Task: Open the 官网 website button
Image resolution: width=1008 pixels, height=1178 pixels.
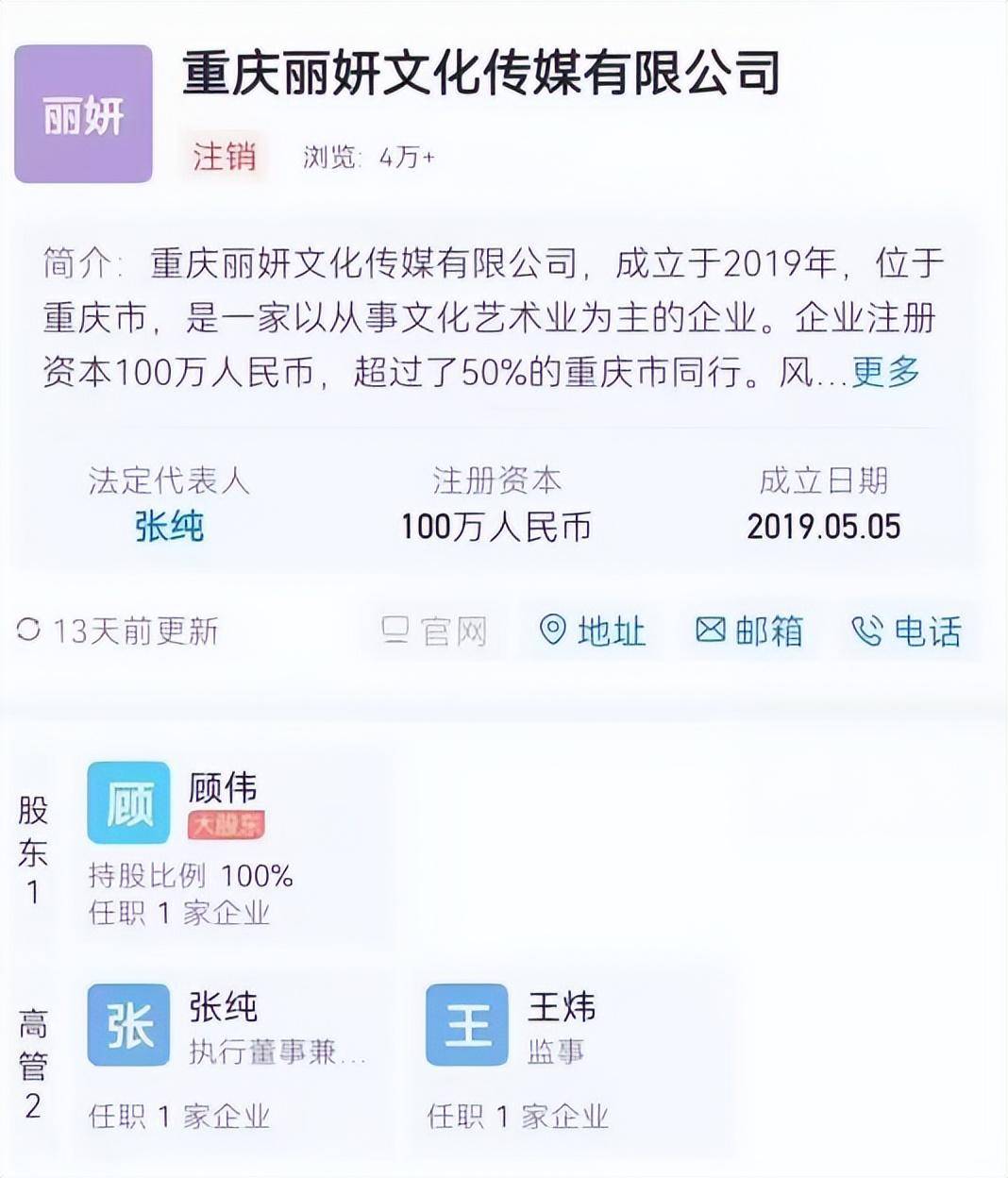Action: pyautogui.click(x=434, y=631)
